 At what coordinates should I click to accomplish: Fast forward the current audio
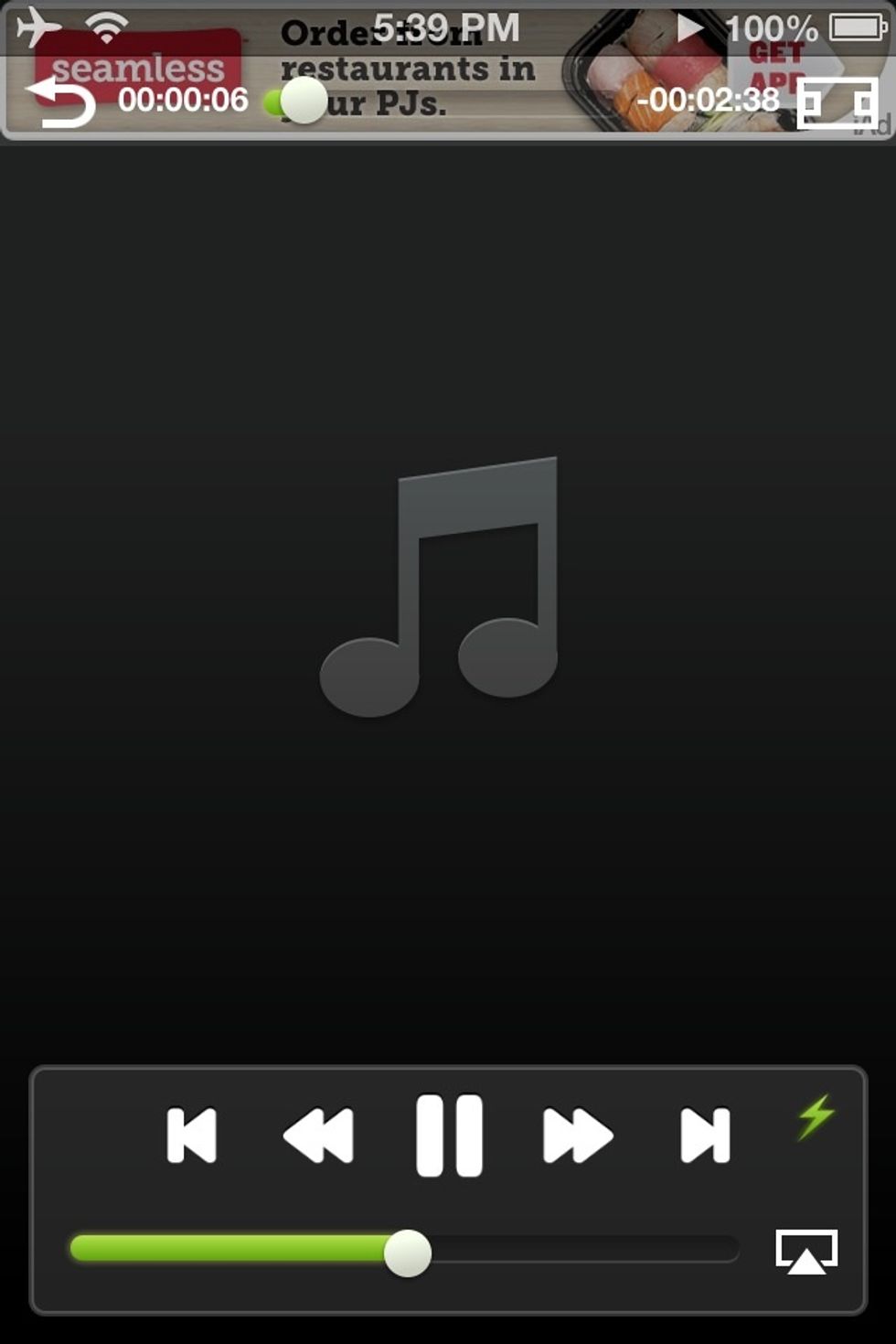(577, 1136)
